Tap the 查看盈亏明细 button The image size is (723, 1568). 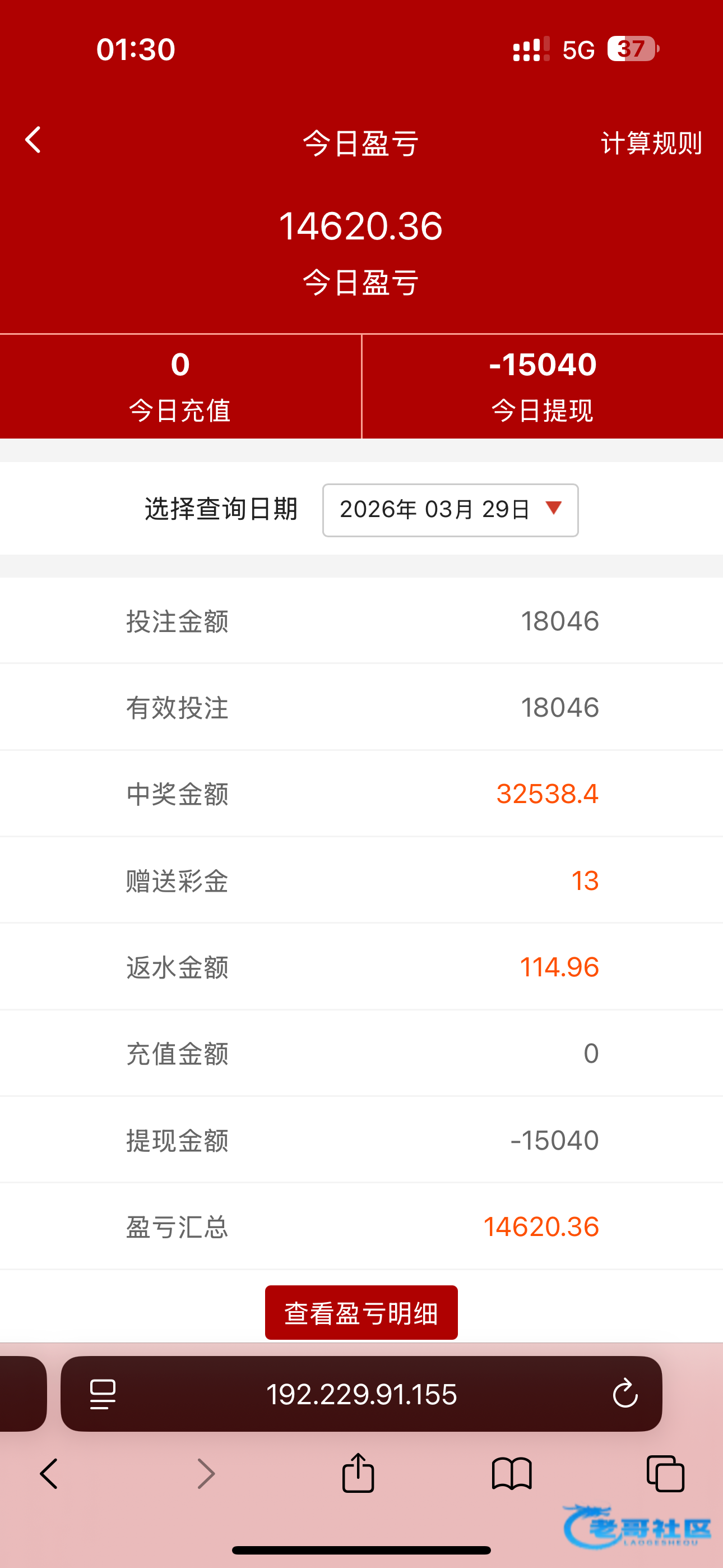[361, 1313]
